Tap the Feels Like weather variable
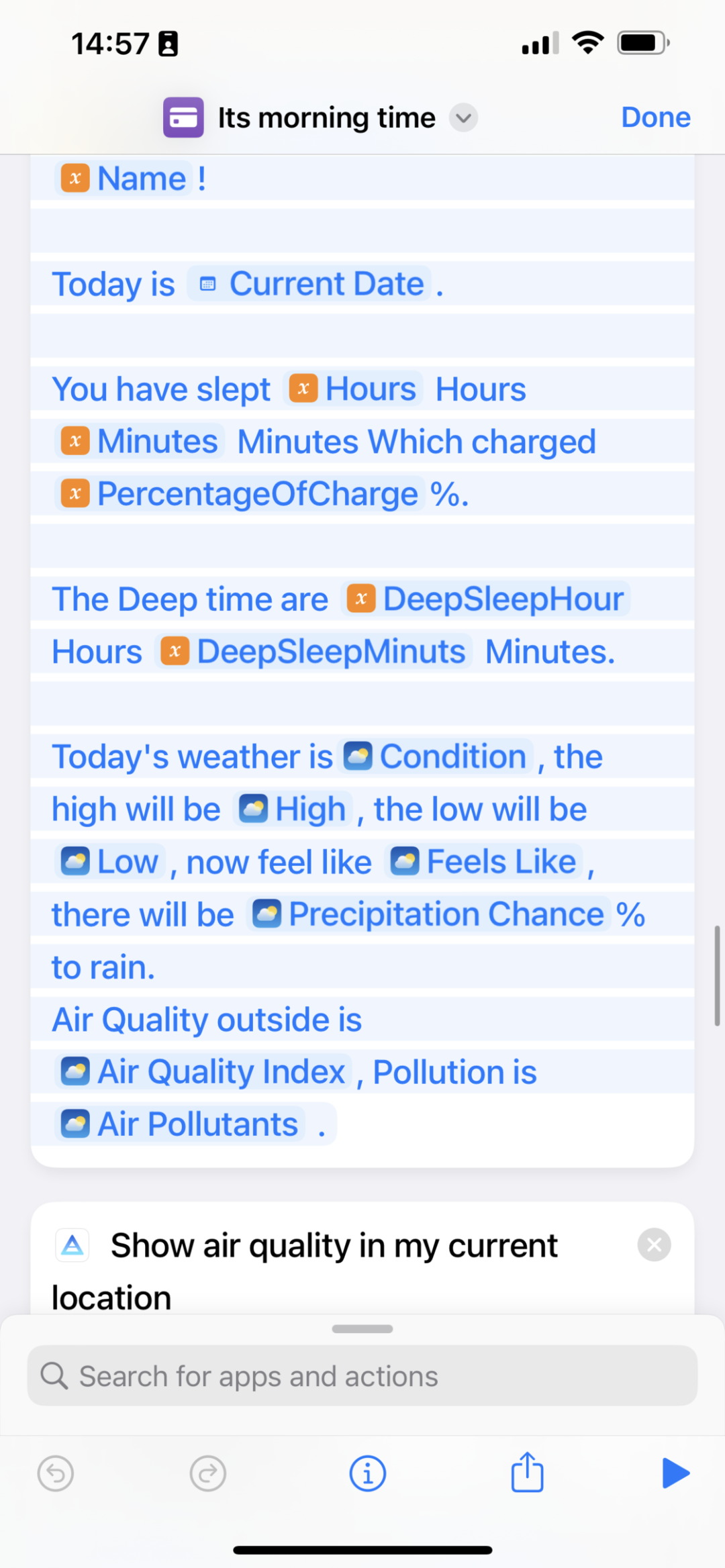The image size is (725, 1568). coord(484,862)
